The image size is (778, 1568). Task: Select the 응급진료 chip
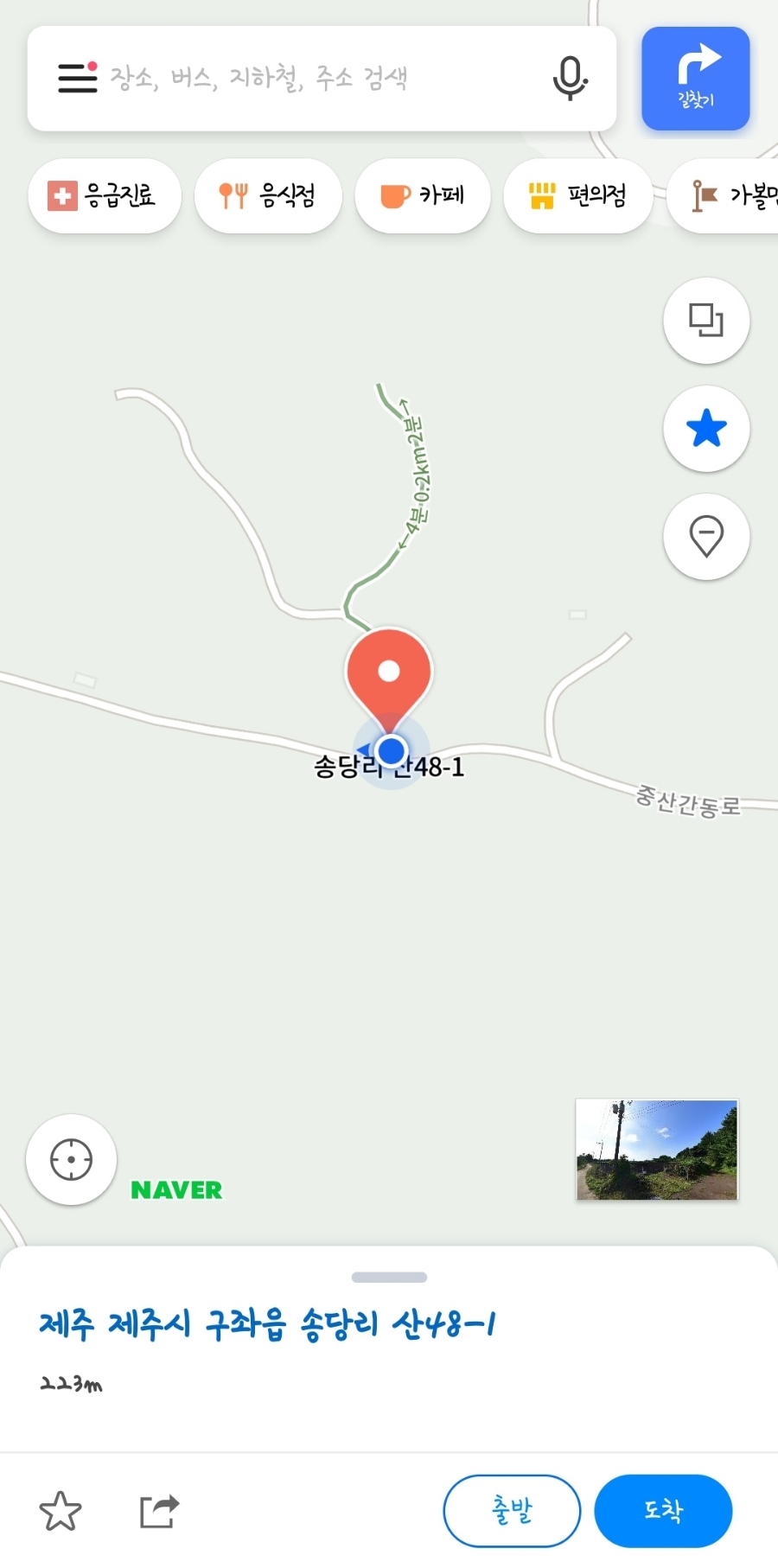105,196
